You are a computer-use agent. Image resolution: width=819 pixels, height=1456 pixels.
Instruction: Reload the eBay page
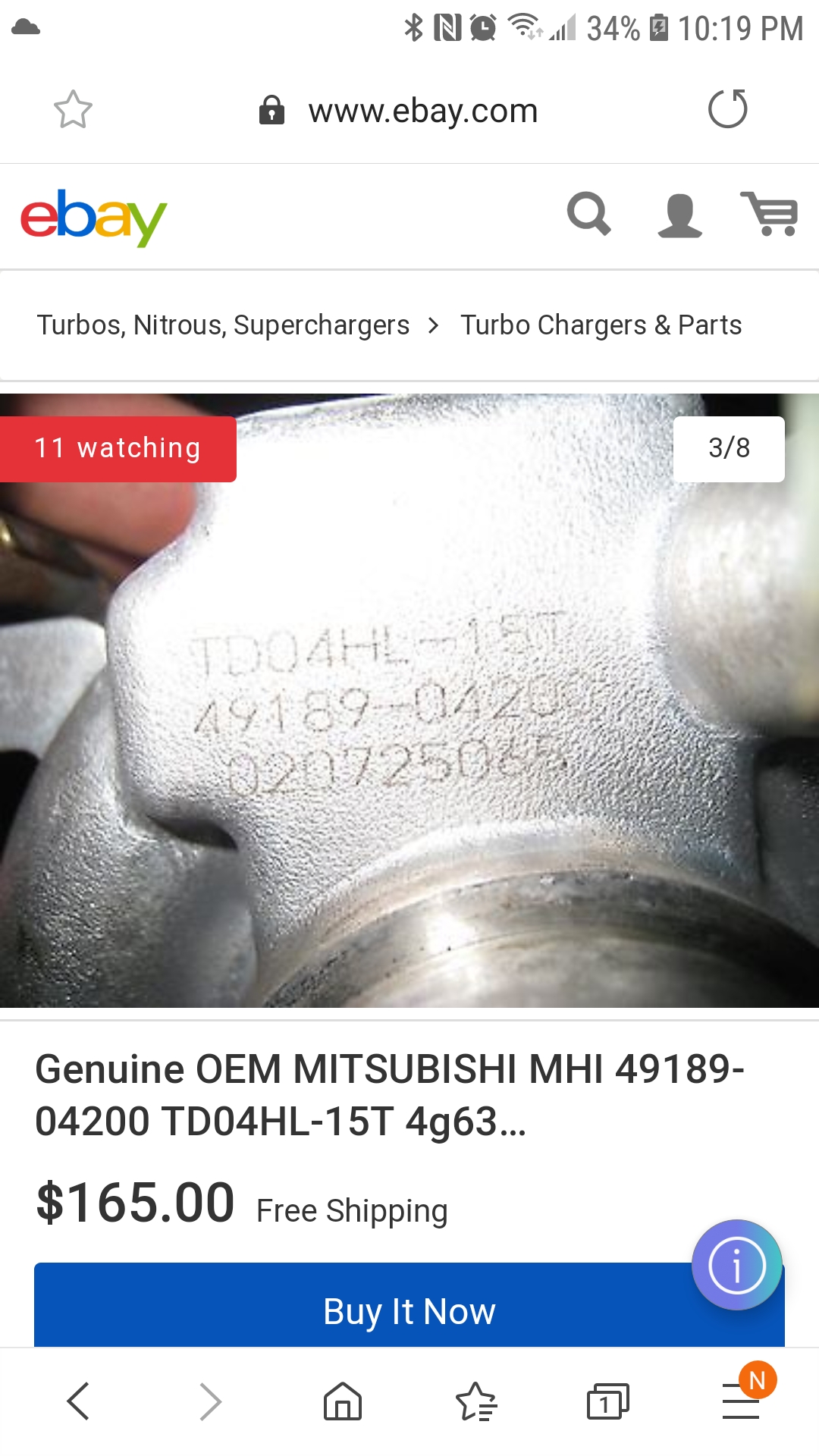(x=727, y=109)
